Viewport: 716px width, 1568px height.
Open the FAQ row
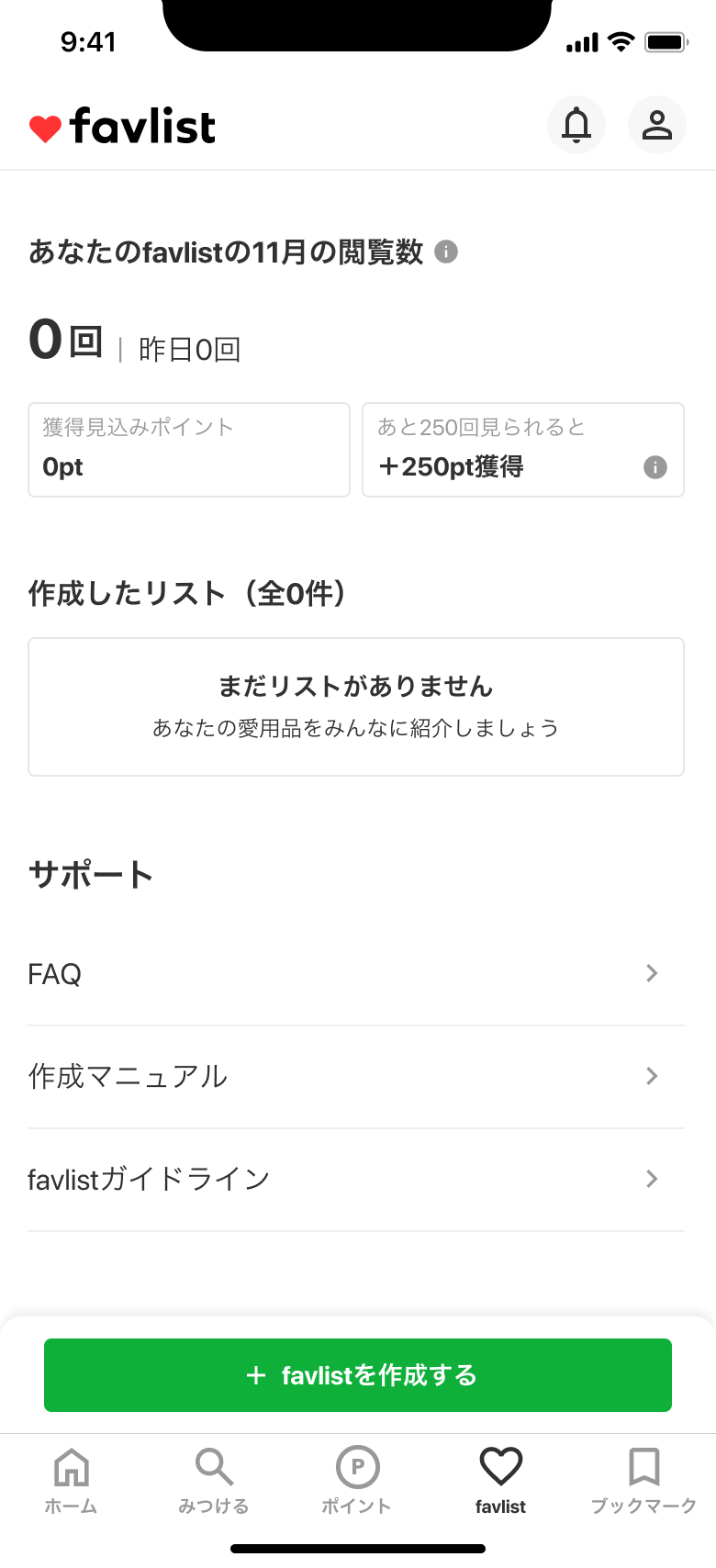(x=356, y=974)
